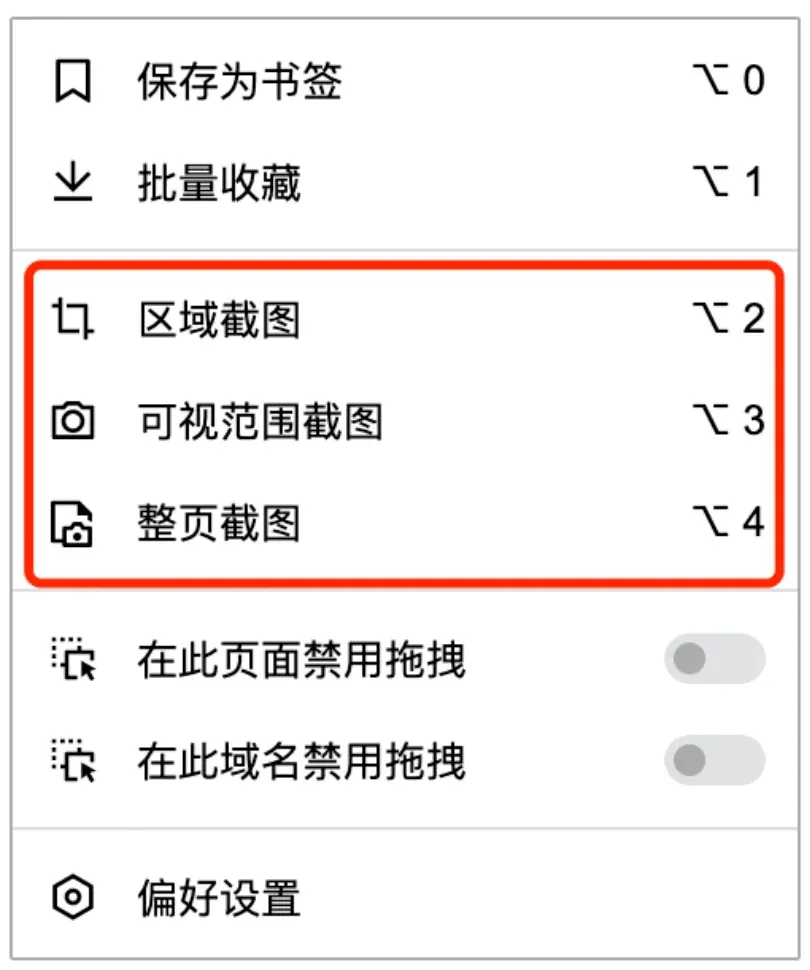
Task: Capture 整页截图 of the page
Action: click(x=220, y=524)
